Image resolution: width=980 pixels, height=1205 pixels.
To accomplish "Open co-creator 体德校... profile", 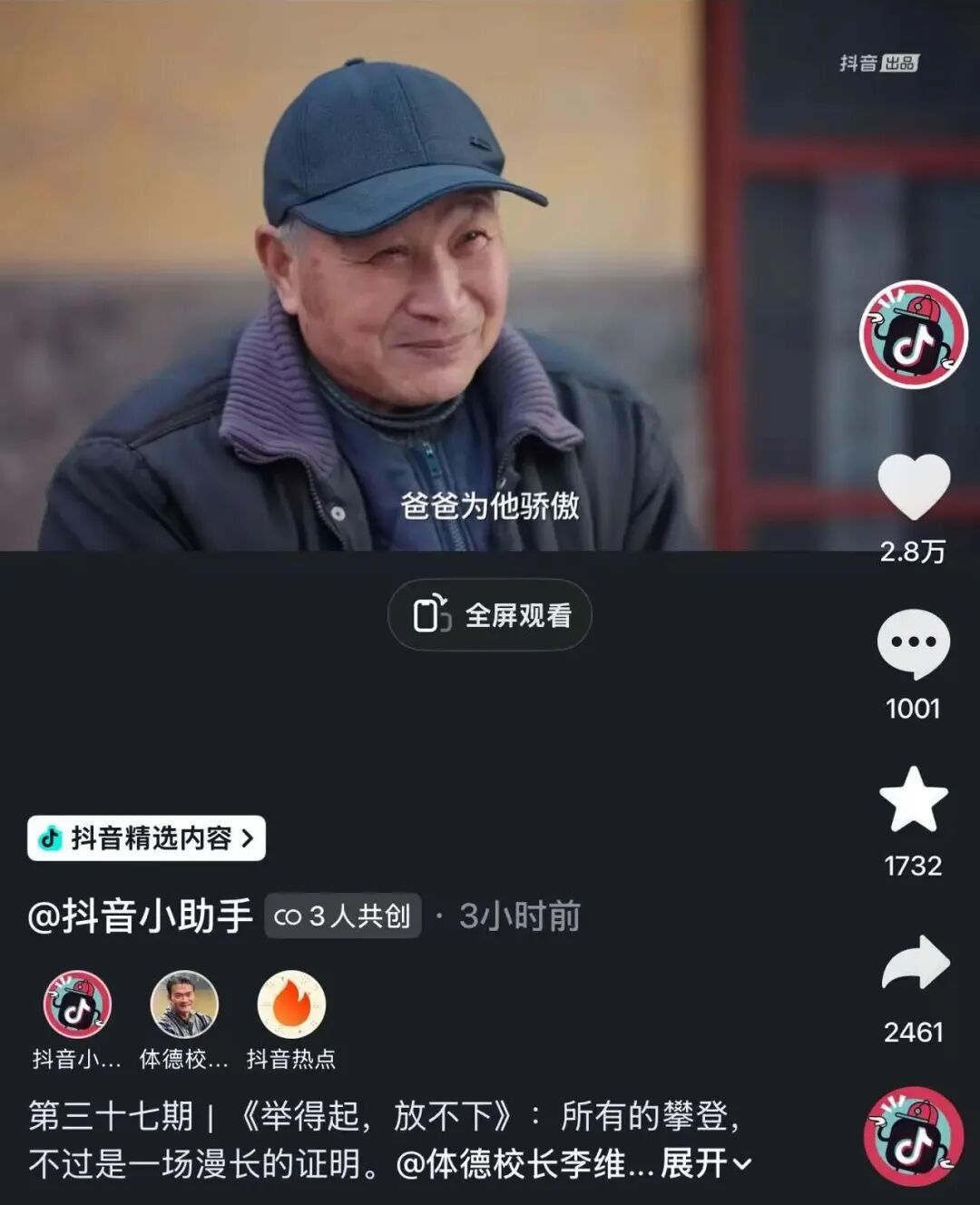I will pos(184,1005).
